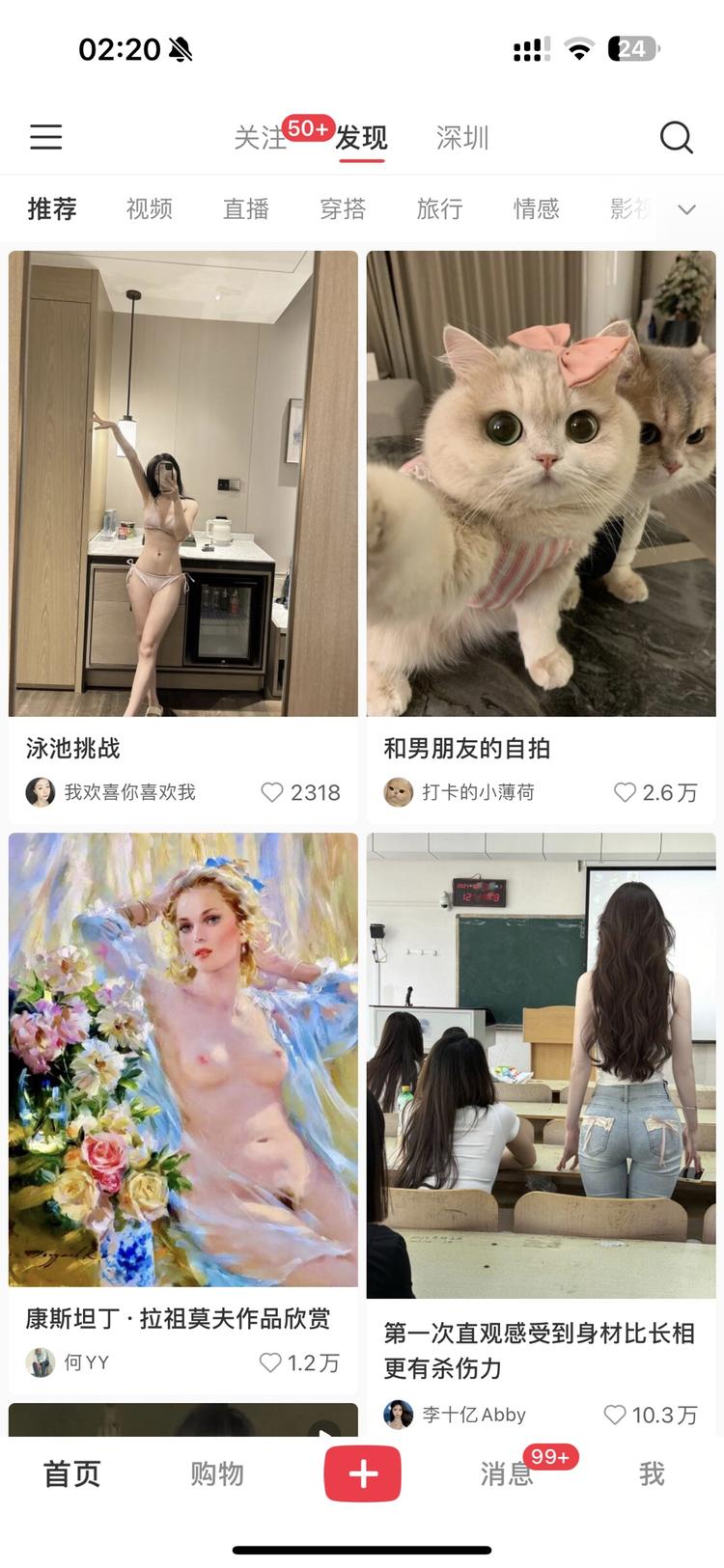This screenshot has width=724, height=1568.
Task: Select the 视频 category
Action: (x=149, y=208)
